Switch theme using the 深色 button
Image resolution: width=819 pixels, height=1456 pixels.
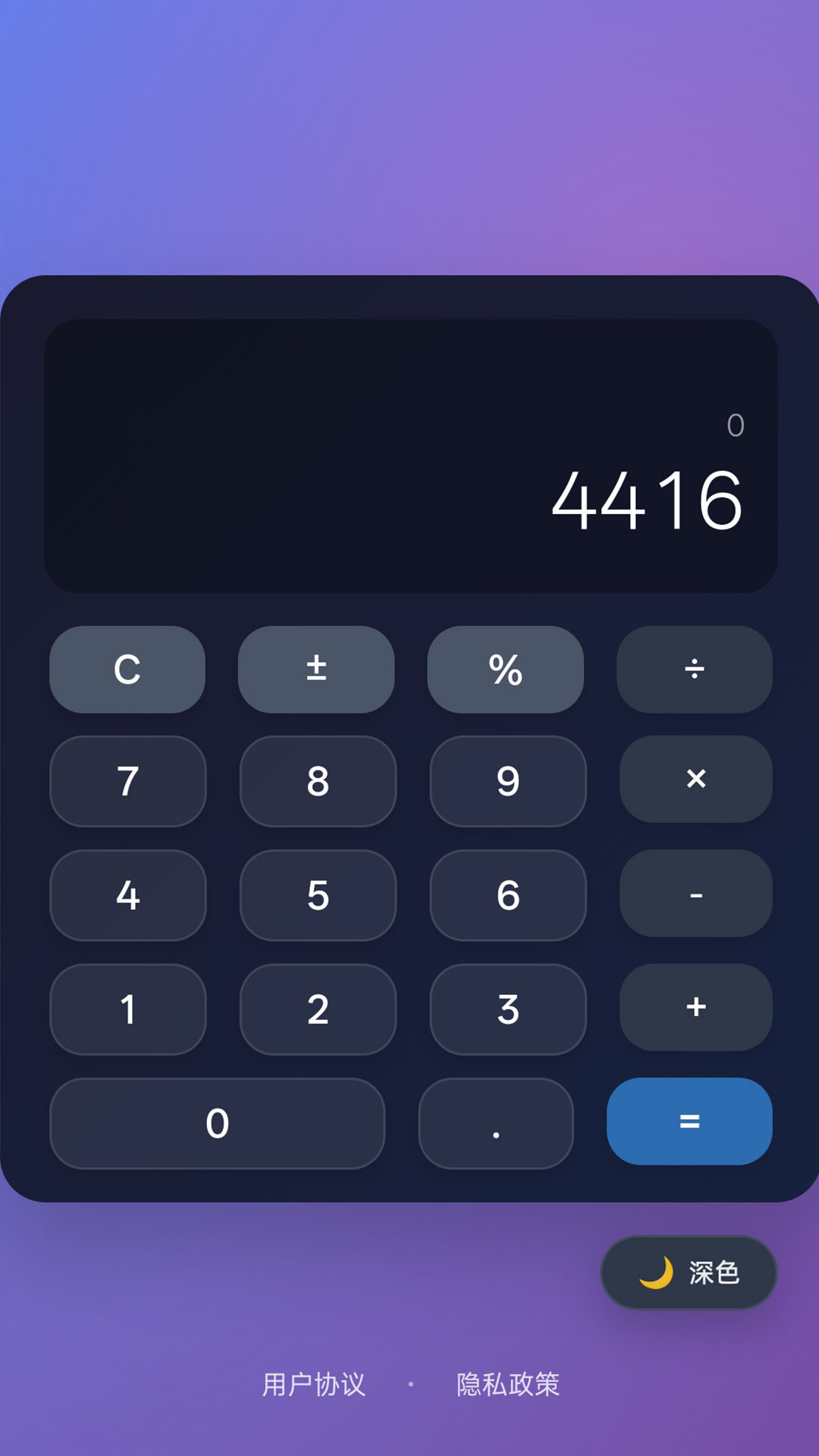tap(689, 1272)
